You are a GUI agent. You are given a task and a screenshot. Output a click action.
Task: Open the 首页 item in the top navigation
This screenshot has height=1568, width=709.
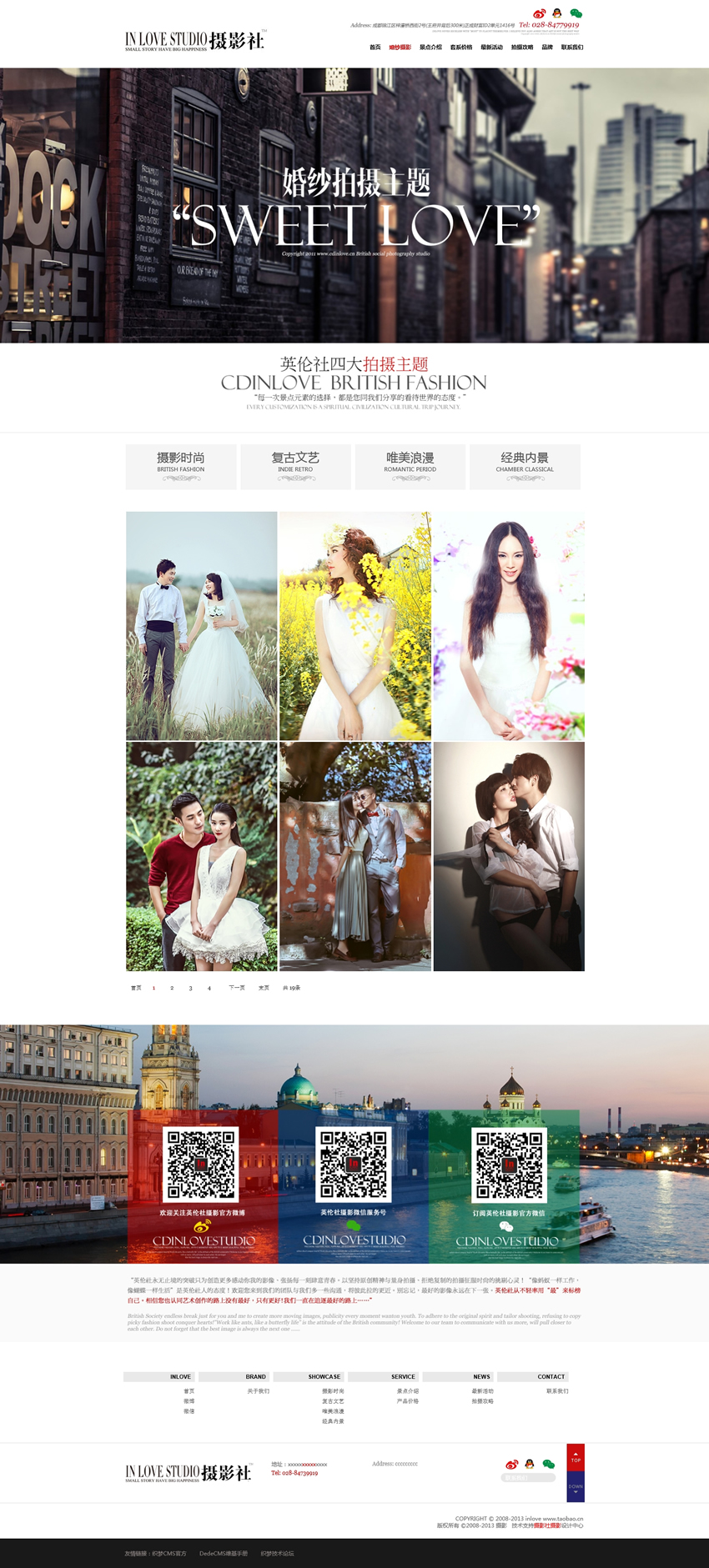(375, 48)
